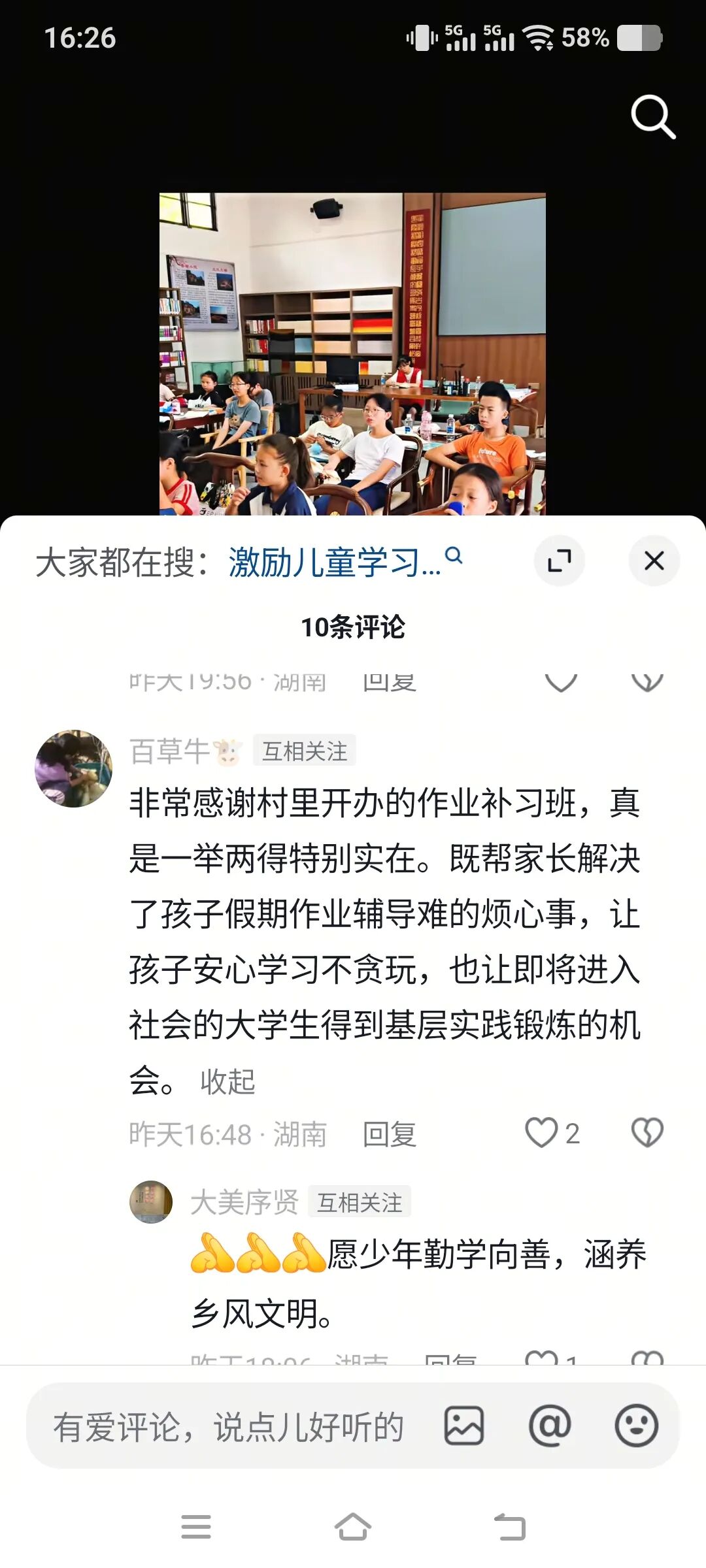This screenshot has height=1568, width=706.
Task: Tap the system back button
Action: click(510, 1527)
